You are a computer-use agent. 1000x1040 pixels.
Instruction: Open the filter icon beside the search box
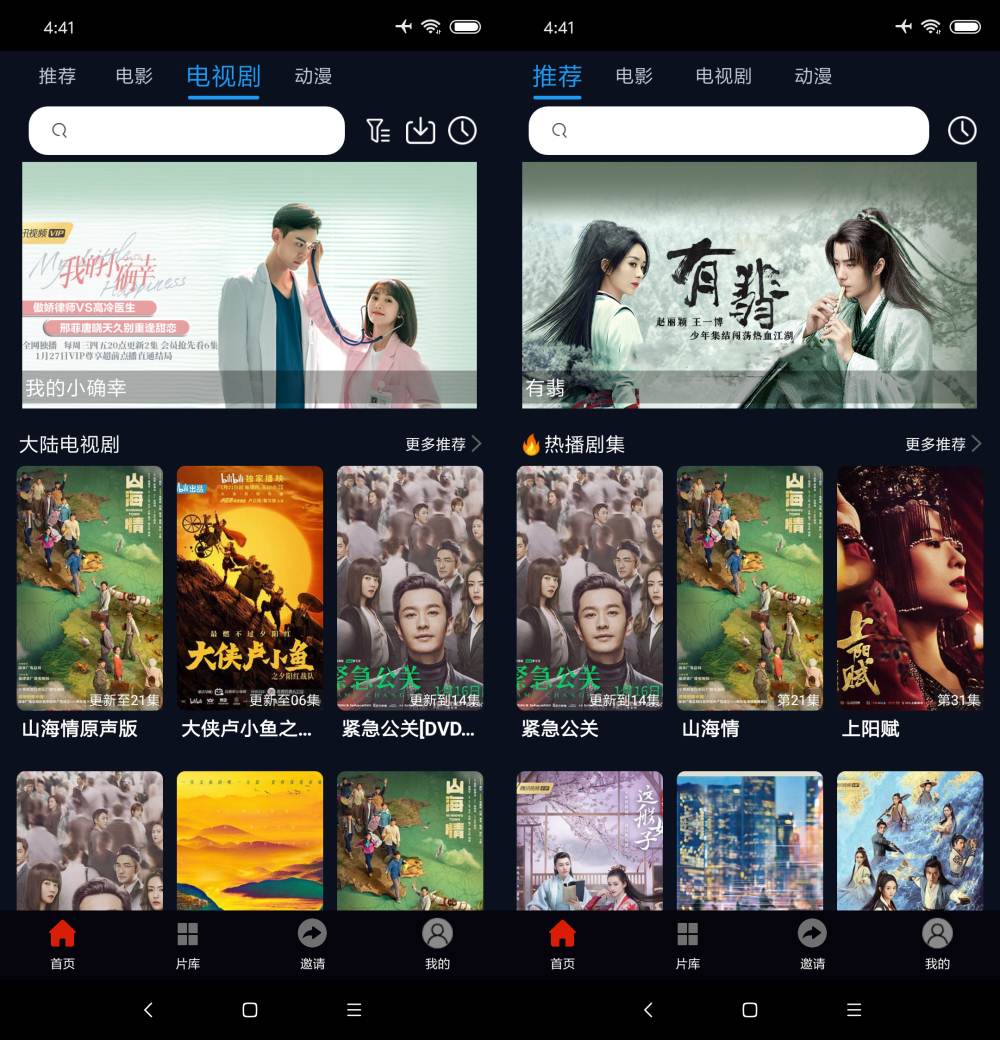point(378,131)
